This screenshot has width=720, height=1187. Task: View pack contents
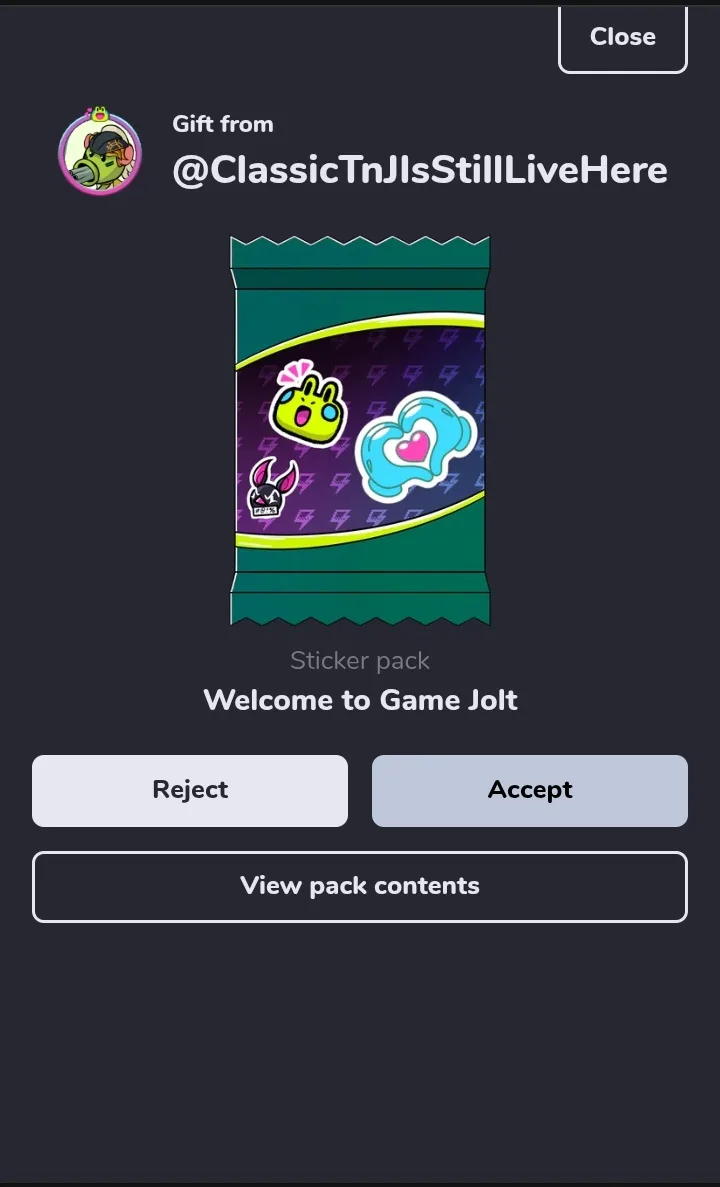(360, 886)
